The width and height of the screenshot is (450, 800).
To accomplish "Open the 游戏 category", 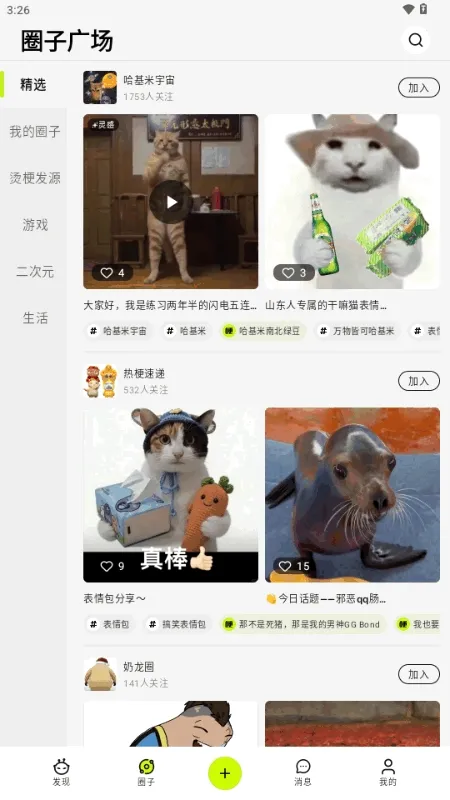I will [34, 224].
